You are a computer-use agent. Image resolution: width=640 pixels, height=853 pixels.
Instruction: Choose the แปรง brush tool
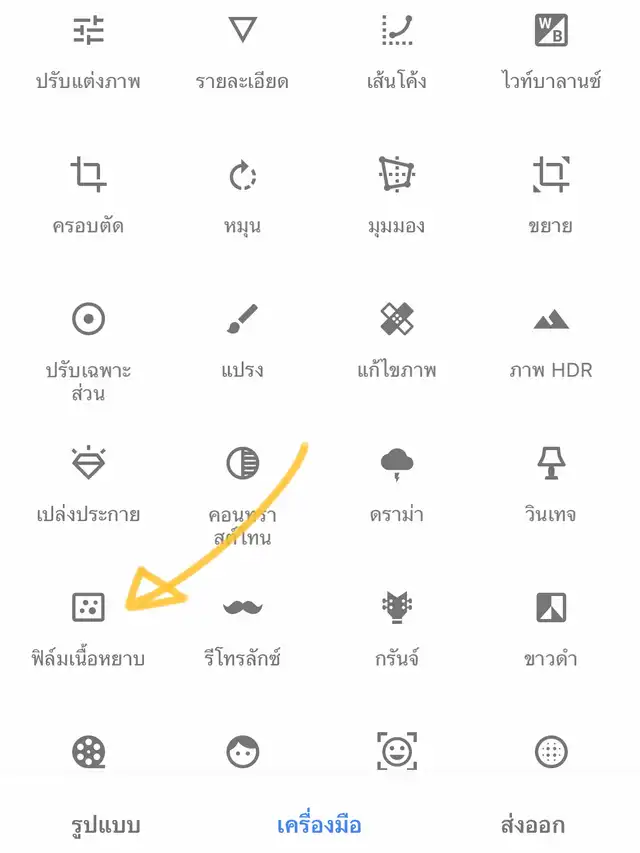pyautogui.click(x=242, y=338)
